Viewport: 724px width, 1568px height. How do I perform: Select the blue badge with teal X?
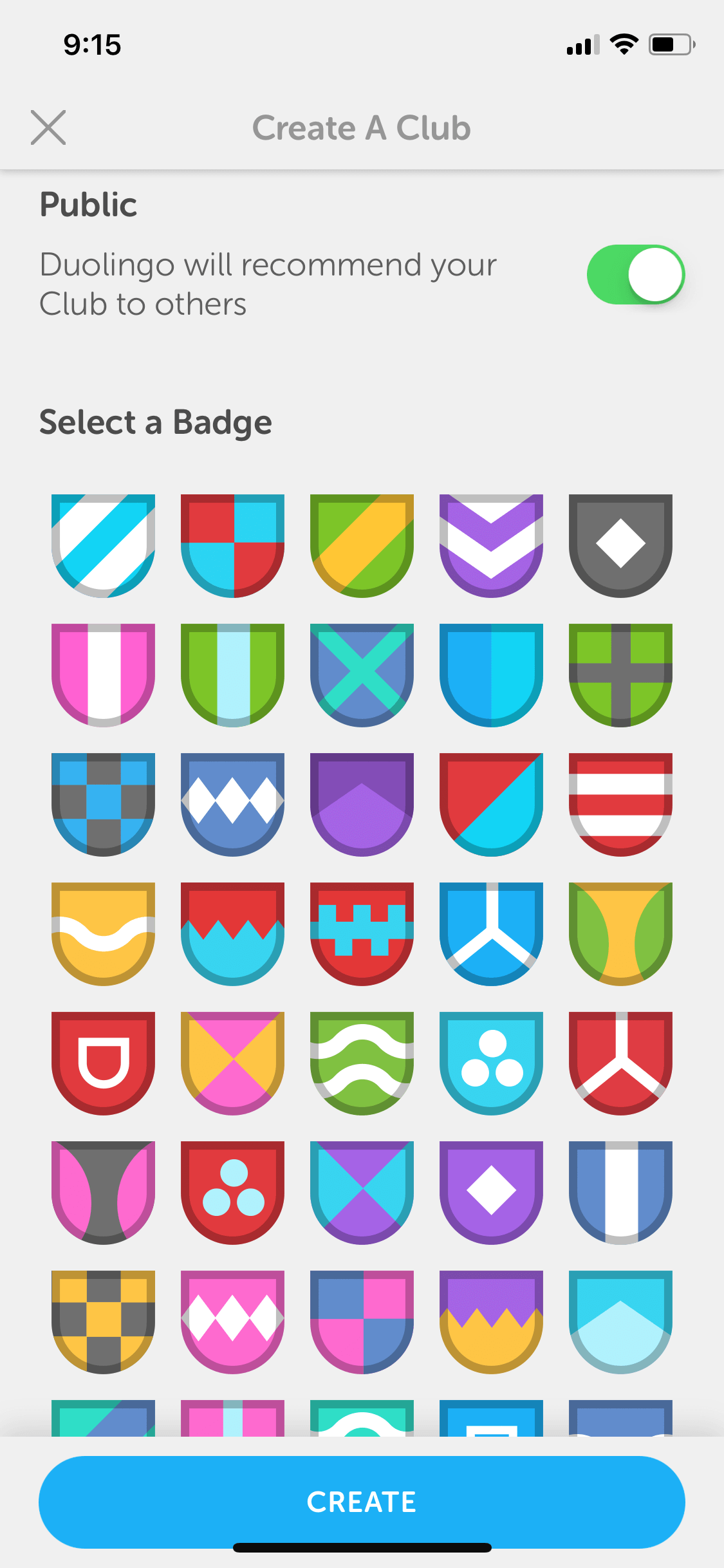pos(362,675)
